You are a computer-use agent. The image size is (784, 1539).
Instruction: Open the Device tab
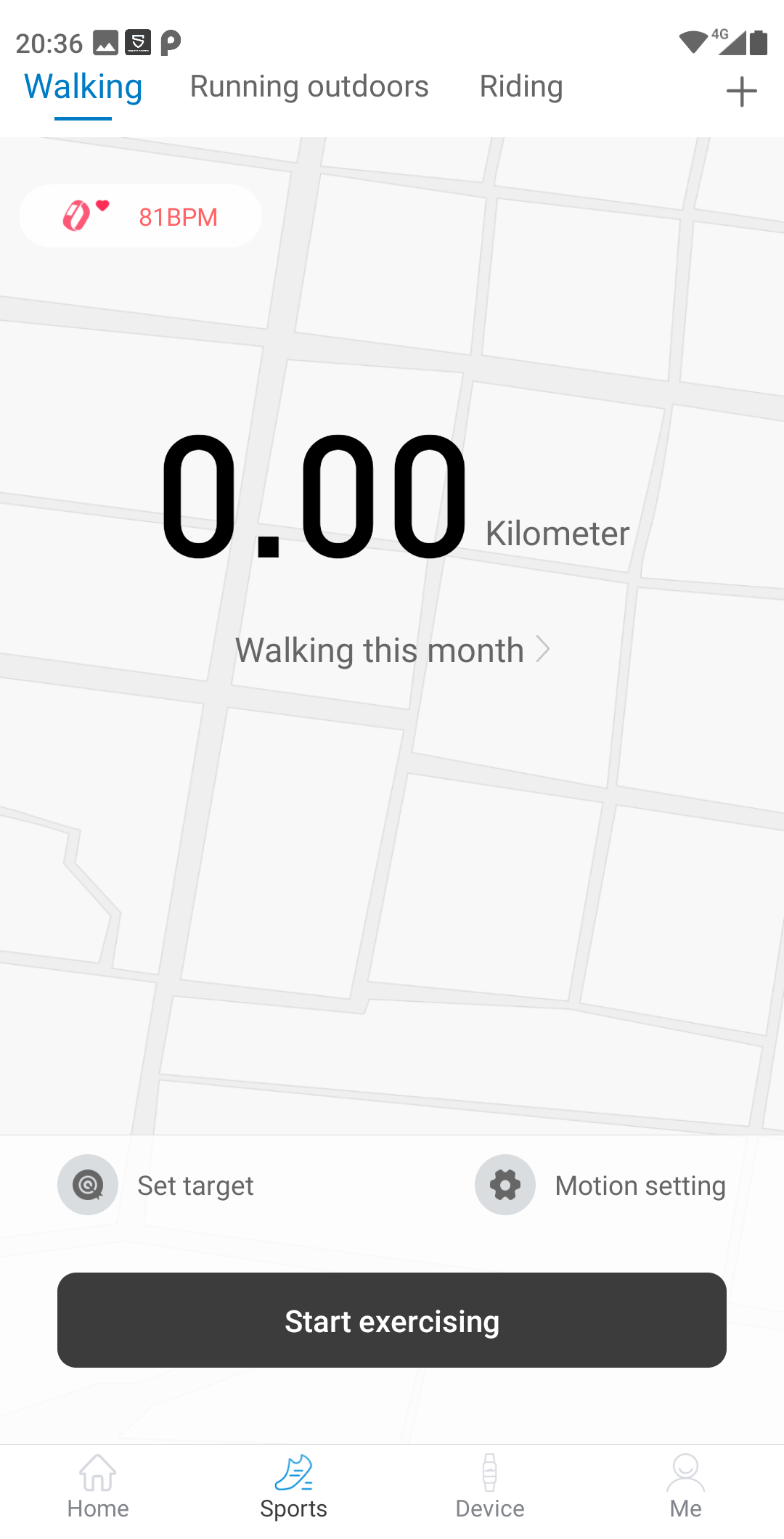click(x=490, y=1487)
